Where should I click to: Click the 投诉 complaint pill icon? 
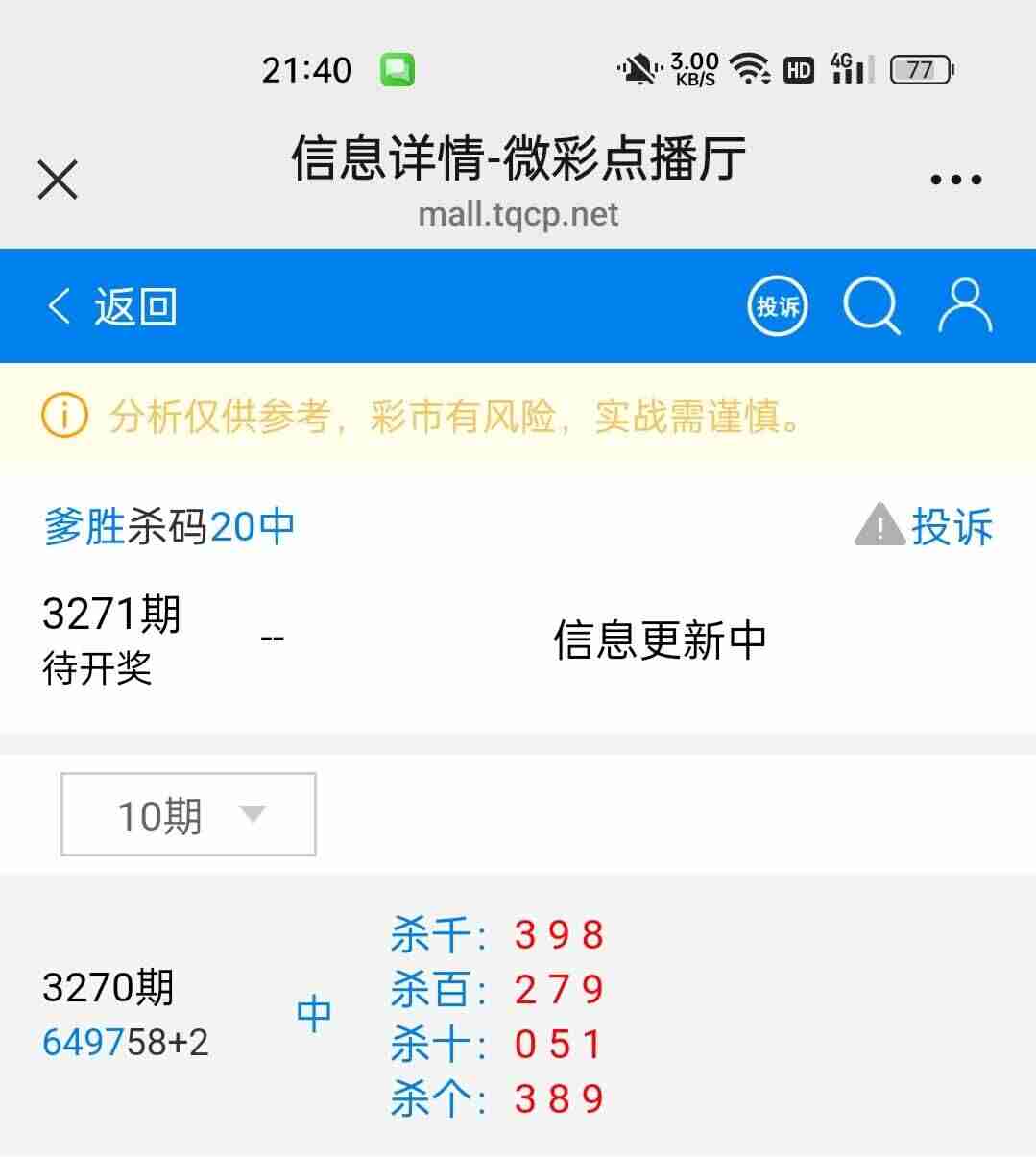pos(777,305)
